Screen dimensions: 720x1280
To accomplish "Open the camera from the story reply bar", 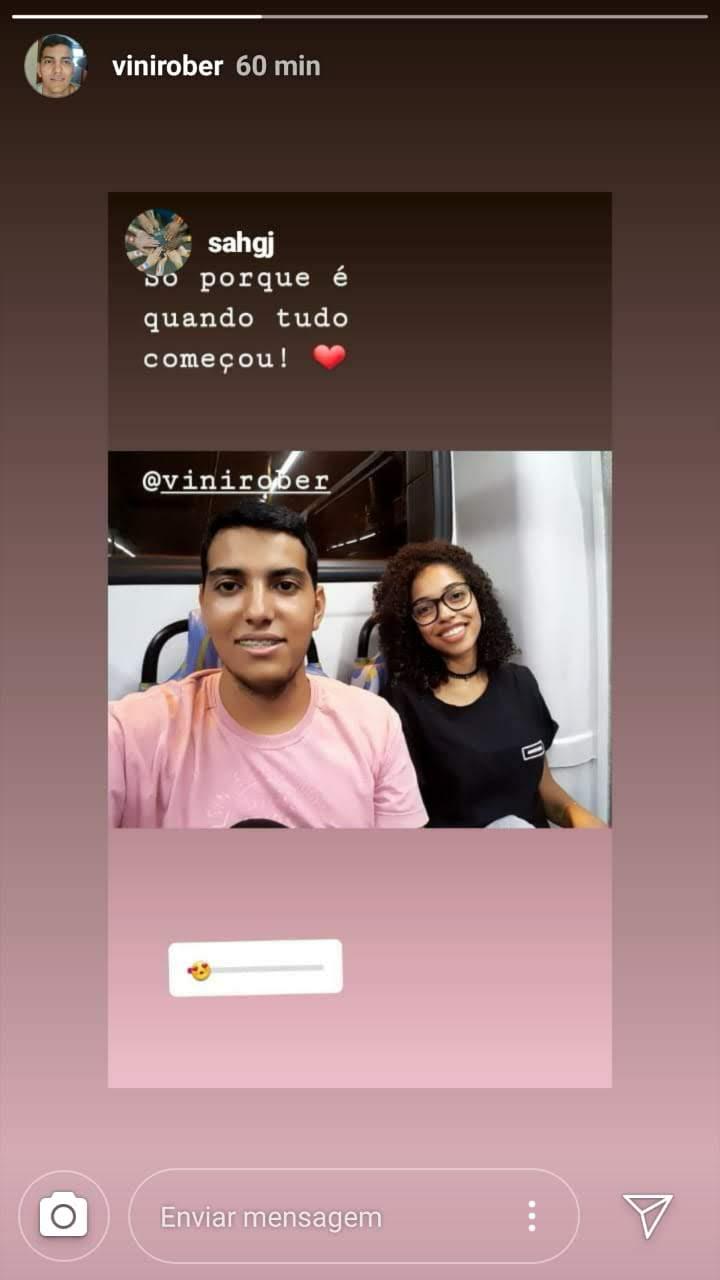I will click(63, 1216).
